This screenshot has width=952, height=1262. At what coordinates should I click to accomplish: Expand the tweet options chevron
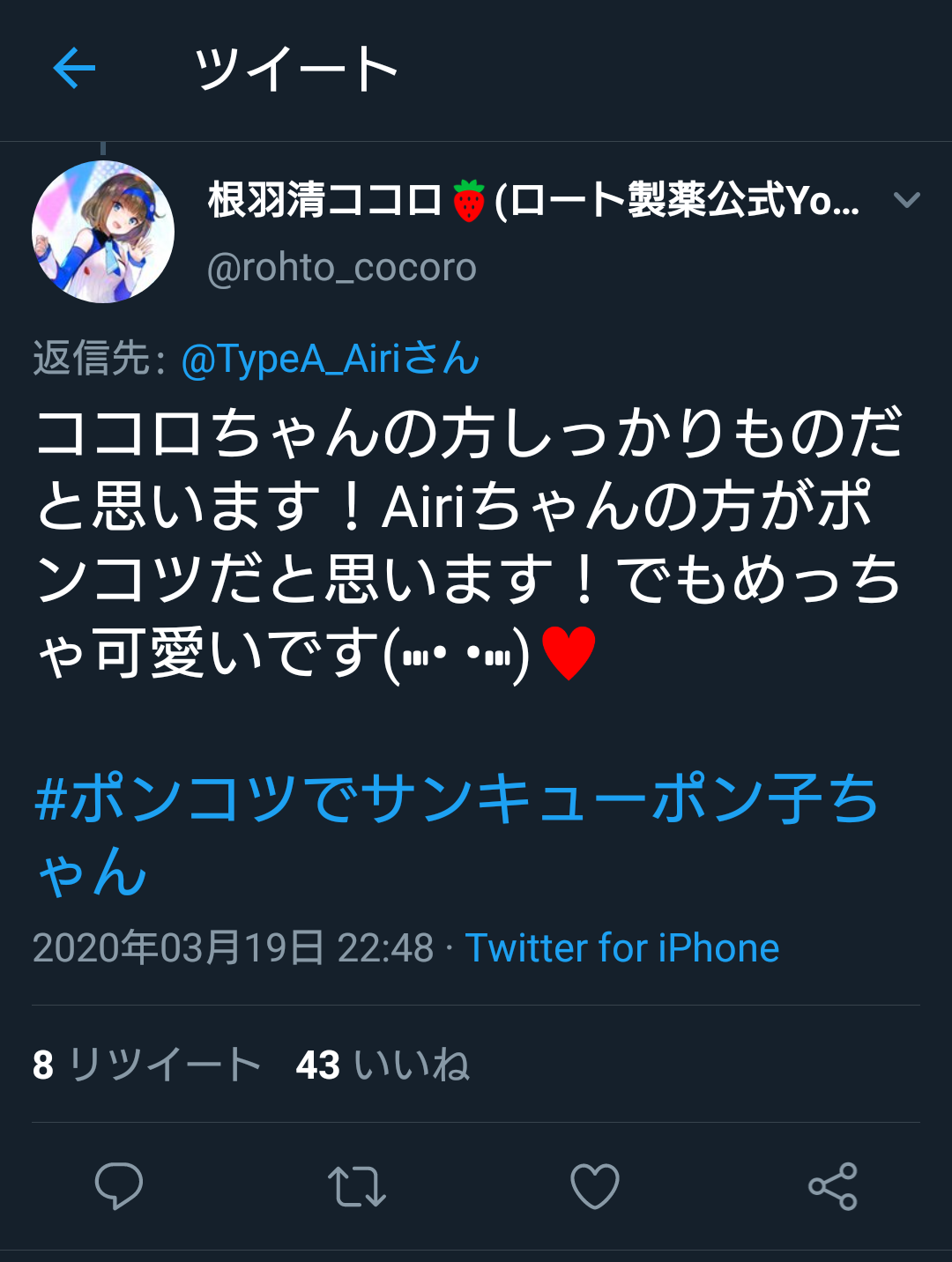tap(906, 200)
